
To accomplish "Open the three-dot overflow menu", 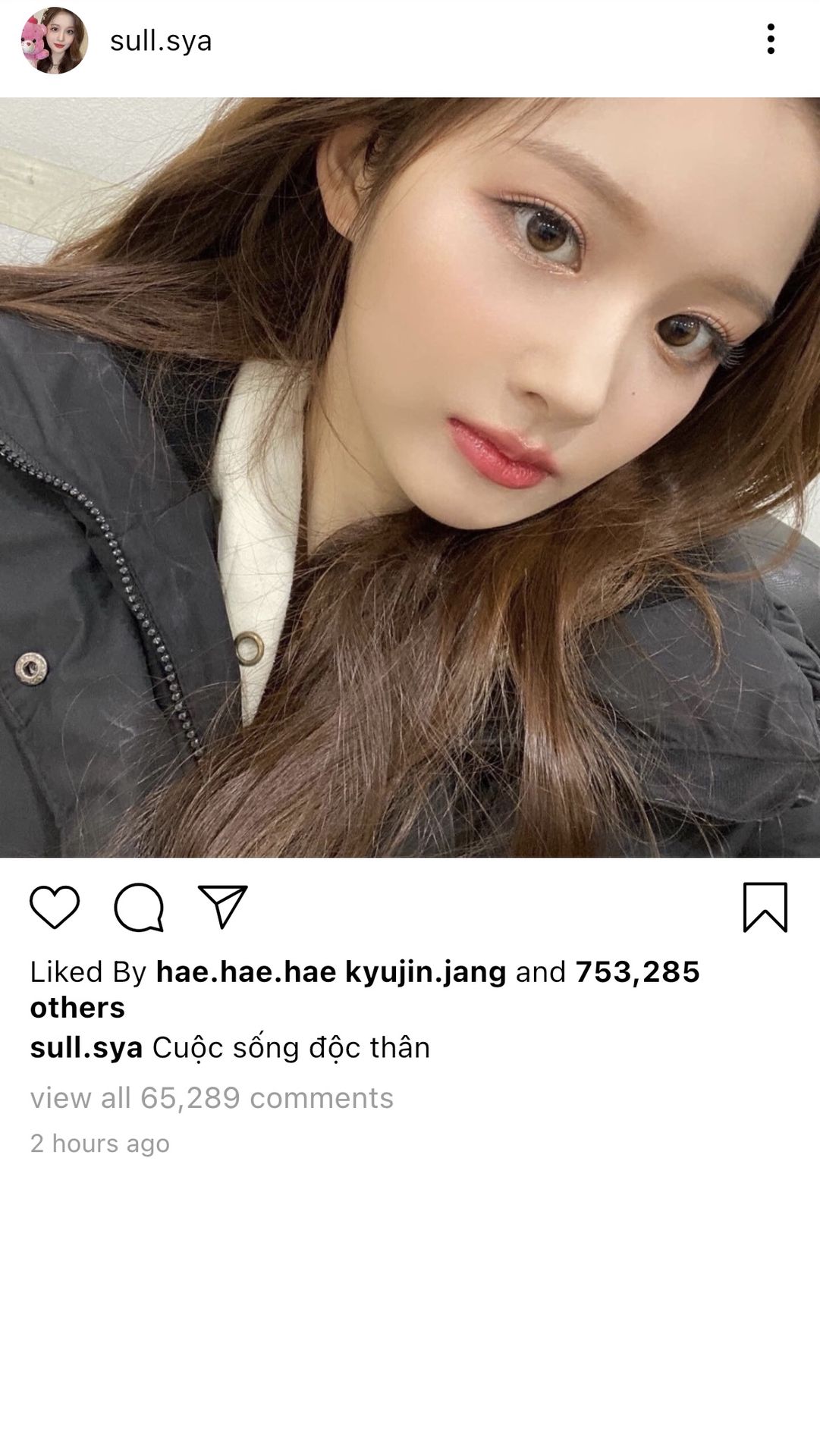I will point(770,39).
